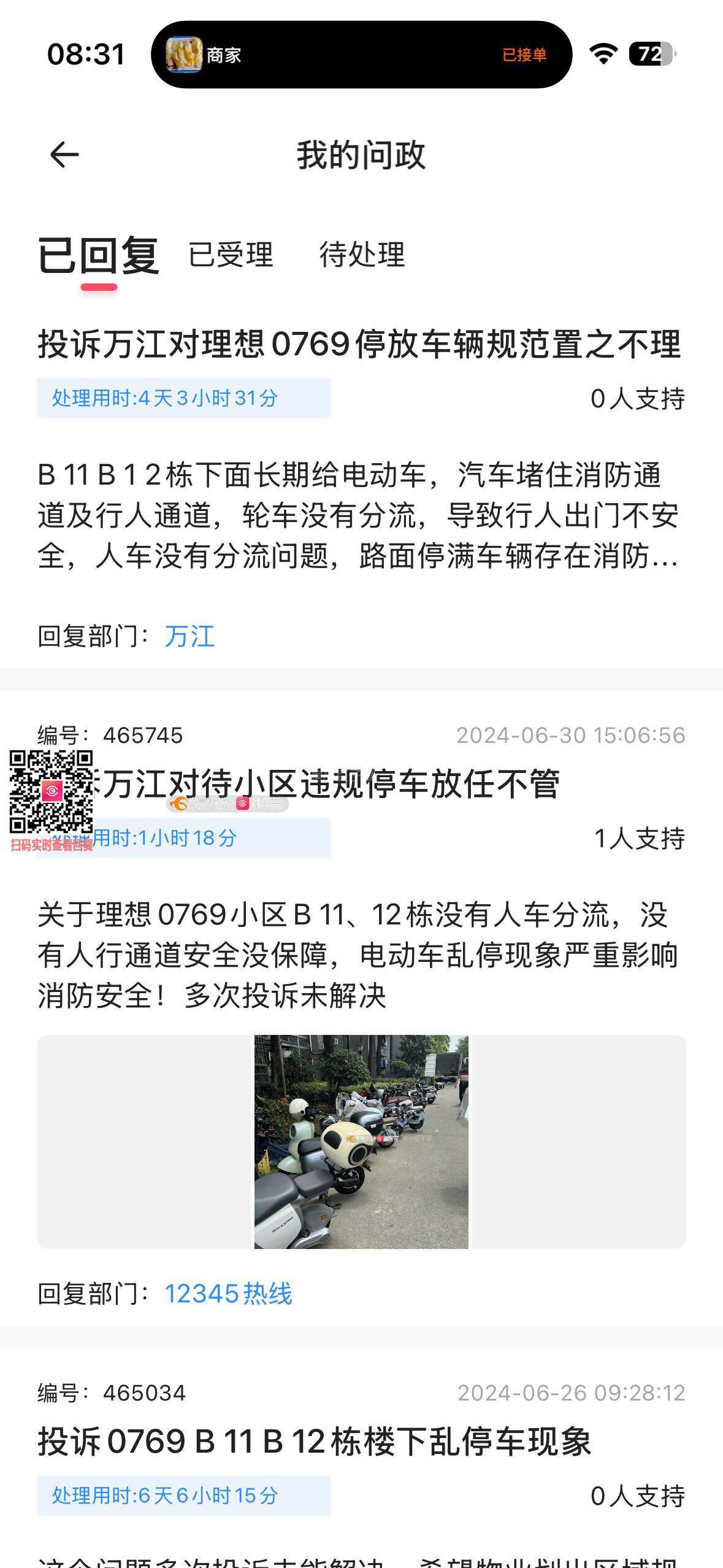723x1568 pixels.
Task: Open the 12345热线 reply department link
Action: coord(228,1294)
